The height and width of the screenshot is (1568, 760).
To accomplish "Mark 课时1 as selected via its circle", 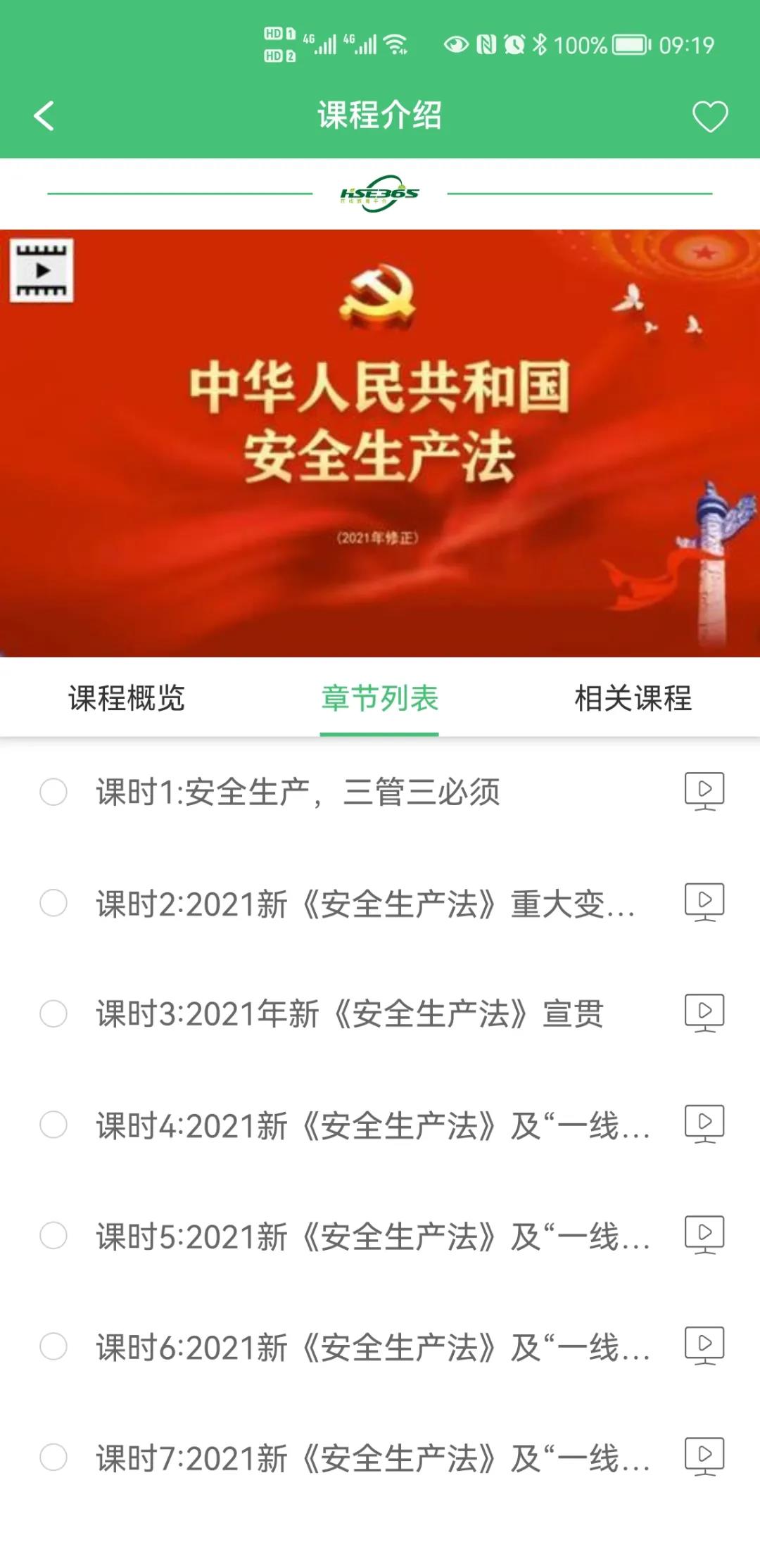I will click(55, 792).
